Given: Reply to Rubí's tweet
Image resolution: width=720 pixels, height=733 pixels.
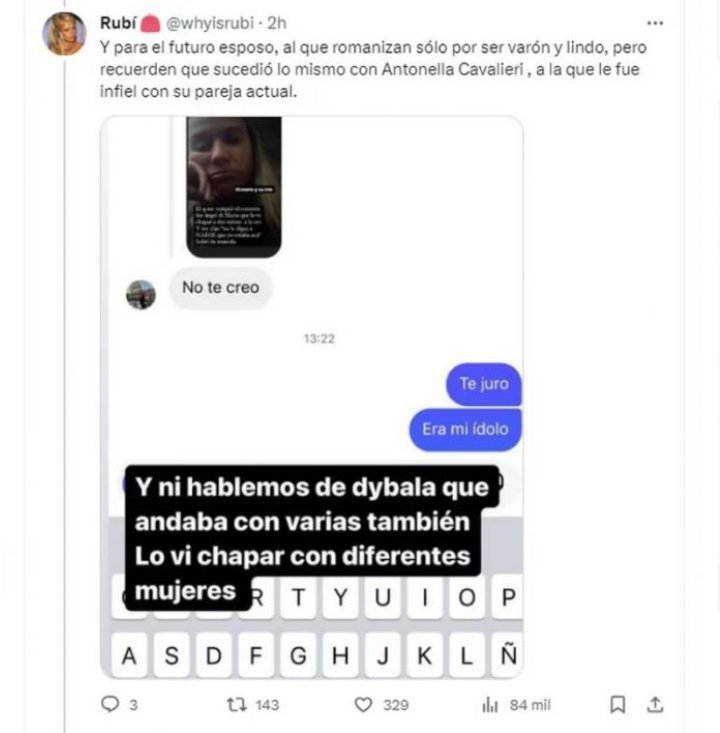Looking at the screenshot, I should (111, 705).
